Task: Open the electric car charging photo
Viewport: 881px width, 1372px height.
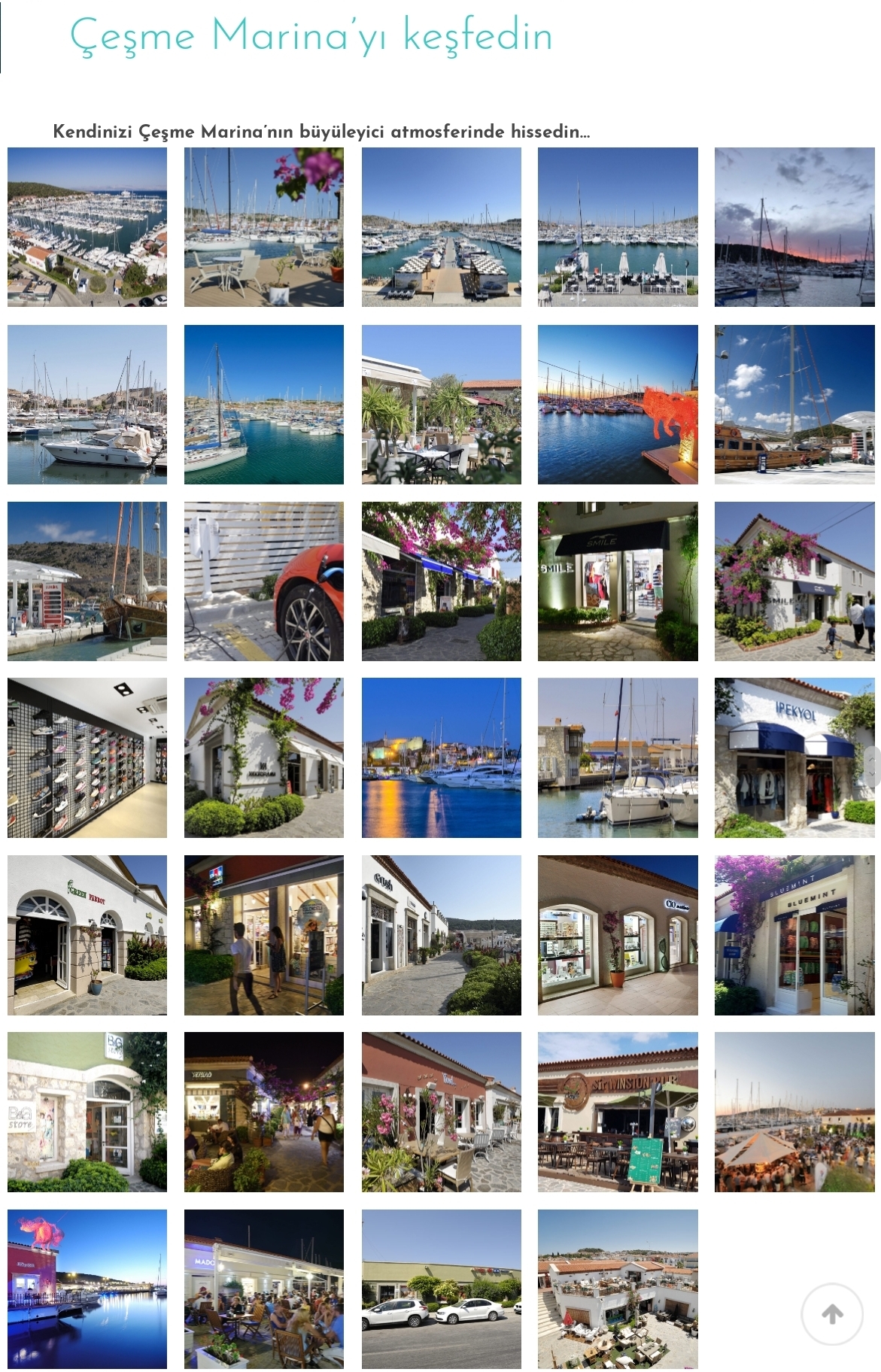Action: tap(263, 581)
